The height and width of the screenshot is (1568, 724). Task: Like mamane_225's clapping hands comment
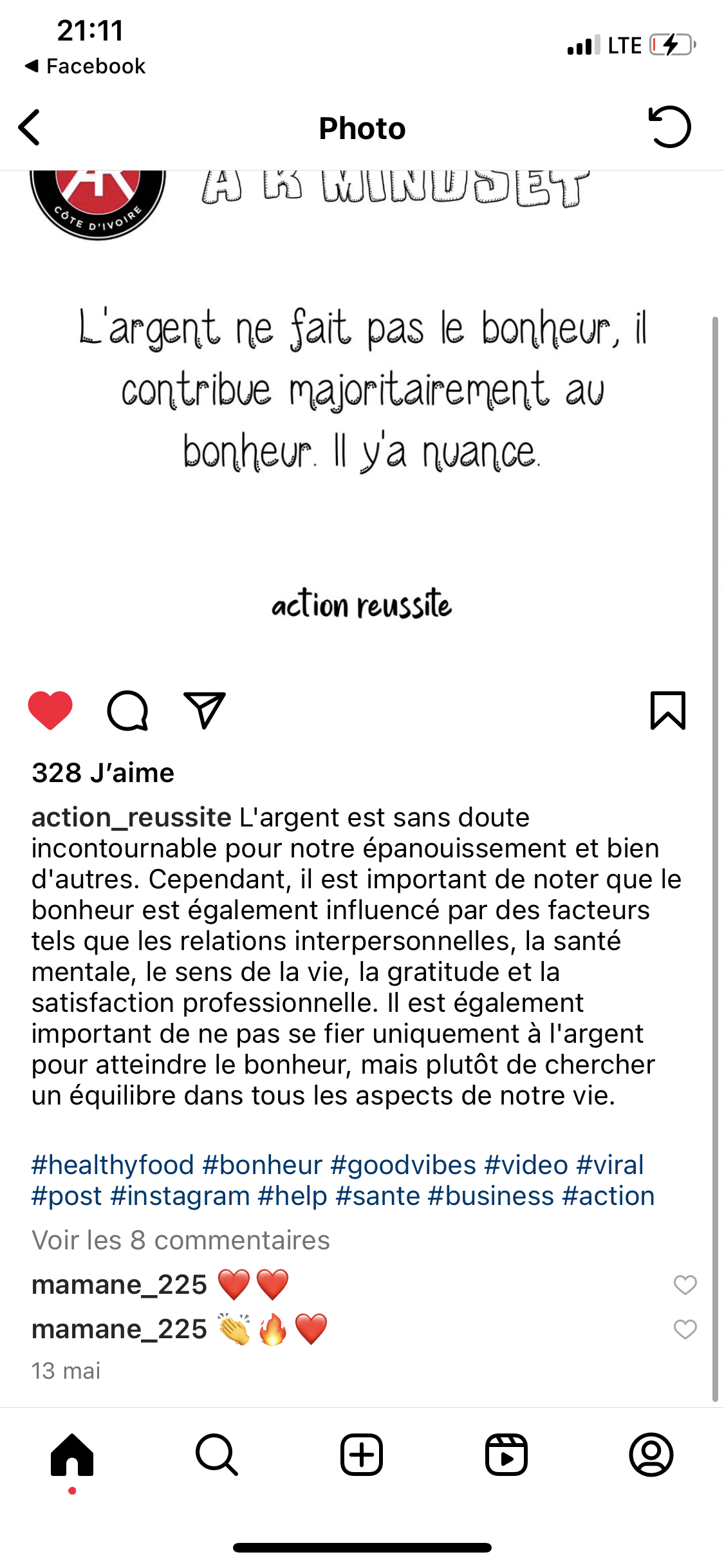coord(685,1329)
